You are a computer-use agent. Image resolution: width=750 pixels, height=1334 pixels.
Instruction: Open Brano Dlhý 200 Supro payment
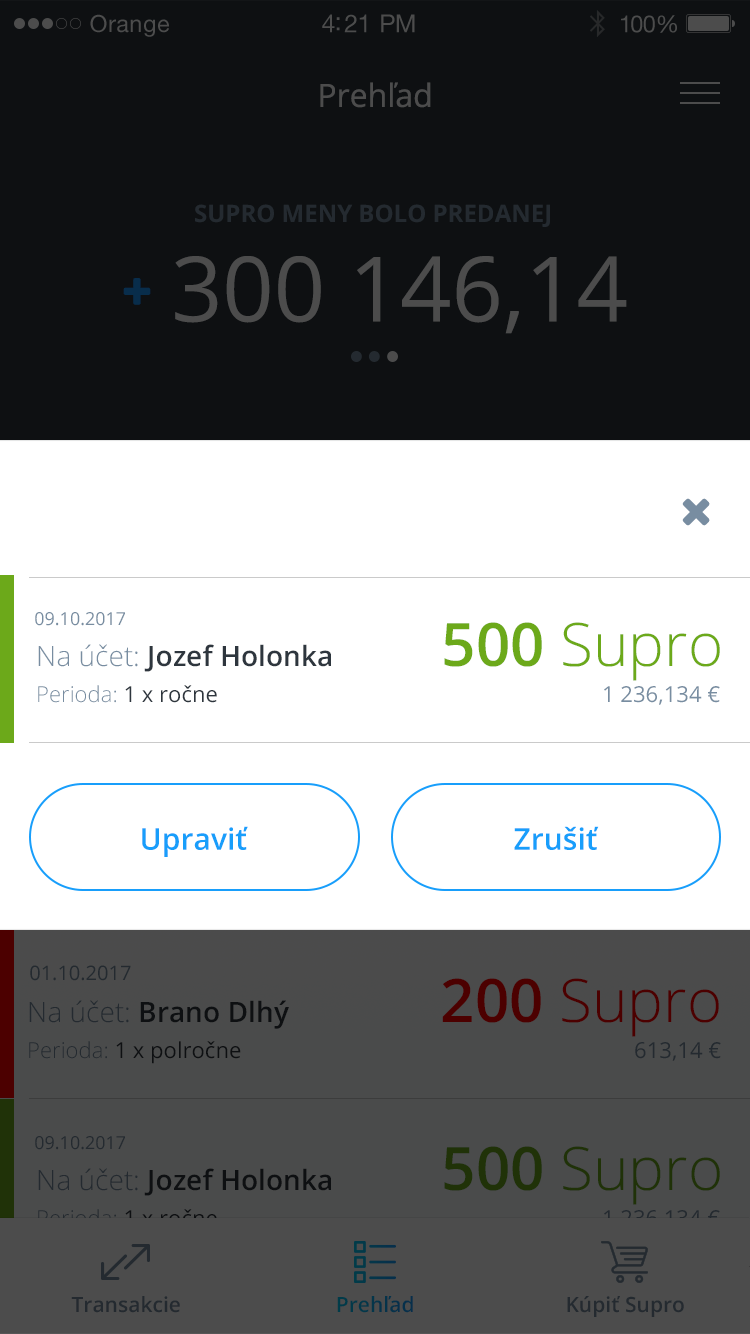tap(375, 1014)
